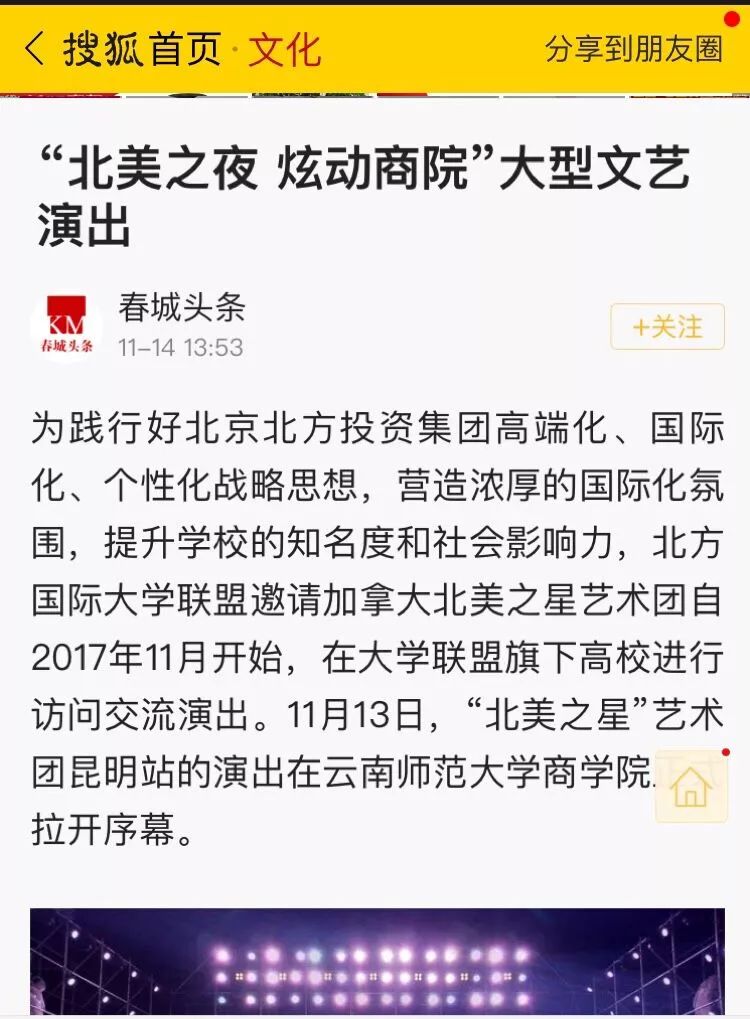The width and height of the screenshot is (750, 1019).
Task: Go back using the arrow icon
Action: 35,48
